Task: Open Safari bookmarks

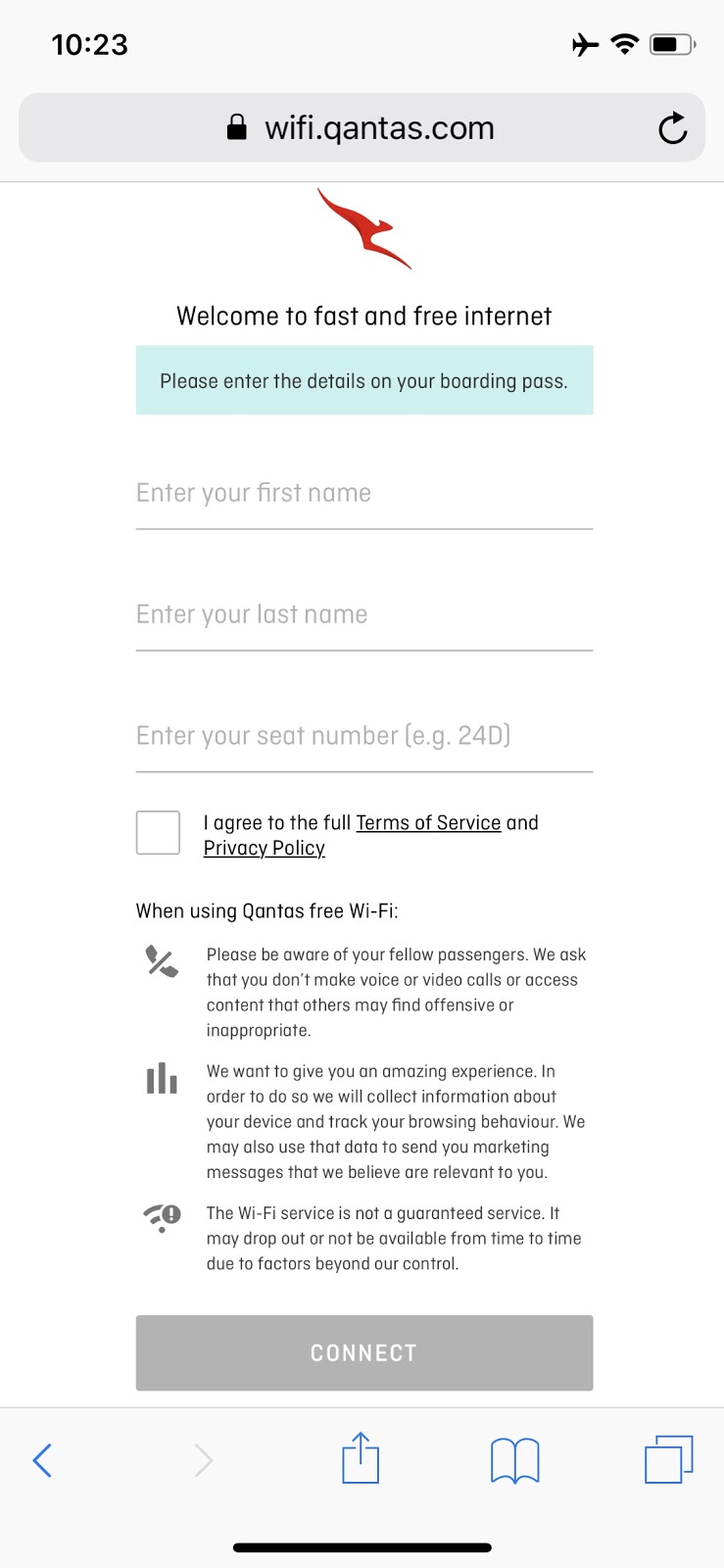Action: [514, 1460]
